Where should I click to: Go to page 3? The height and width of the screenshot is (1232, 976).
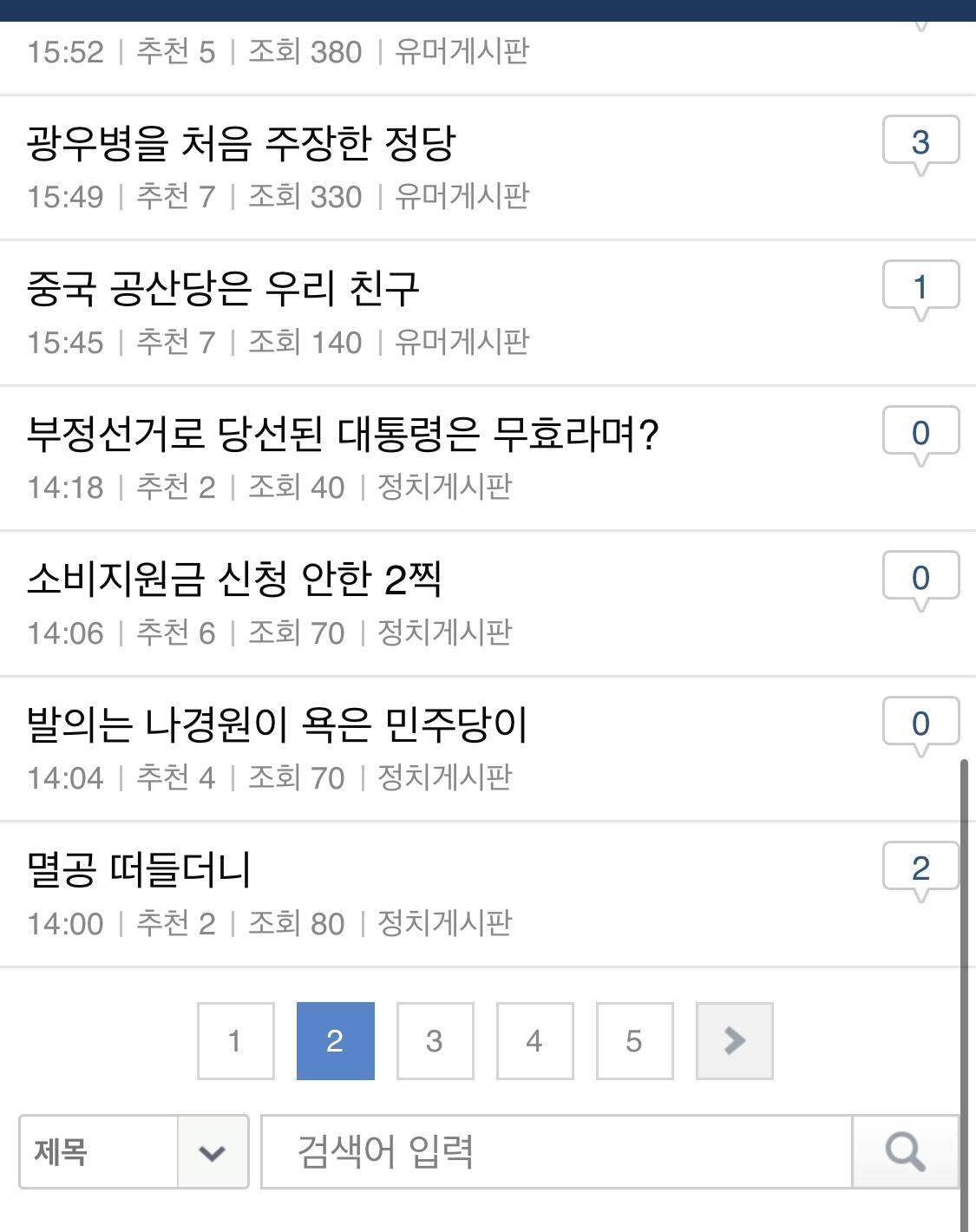pos(435,1041)
